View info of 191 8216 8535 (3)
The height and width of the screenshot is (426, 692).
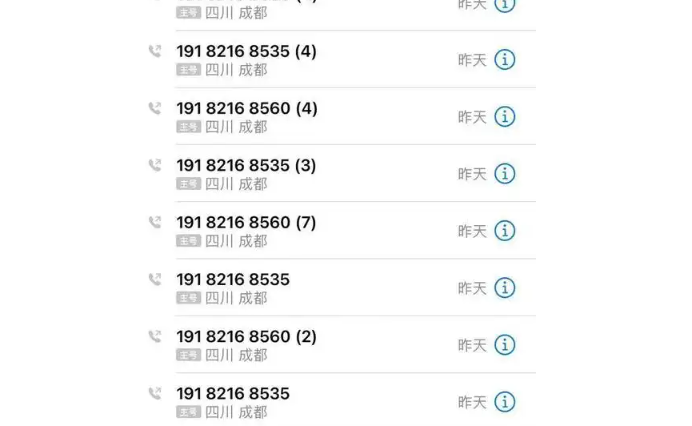click(505, 174)
